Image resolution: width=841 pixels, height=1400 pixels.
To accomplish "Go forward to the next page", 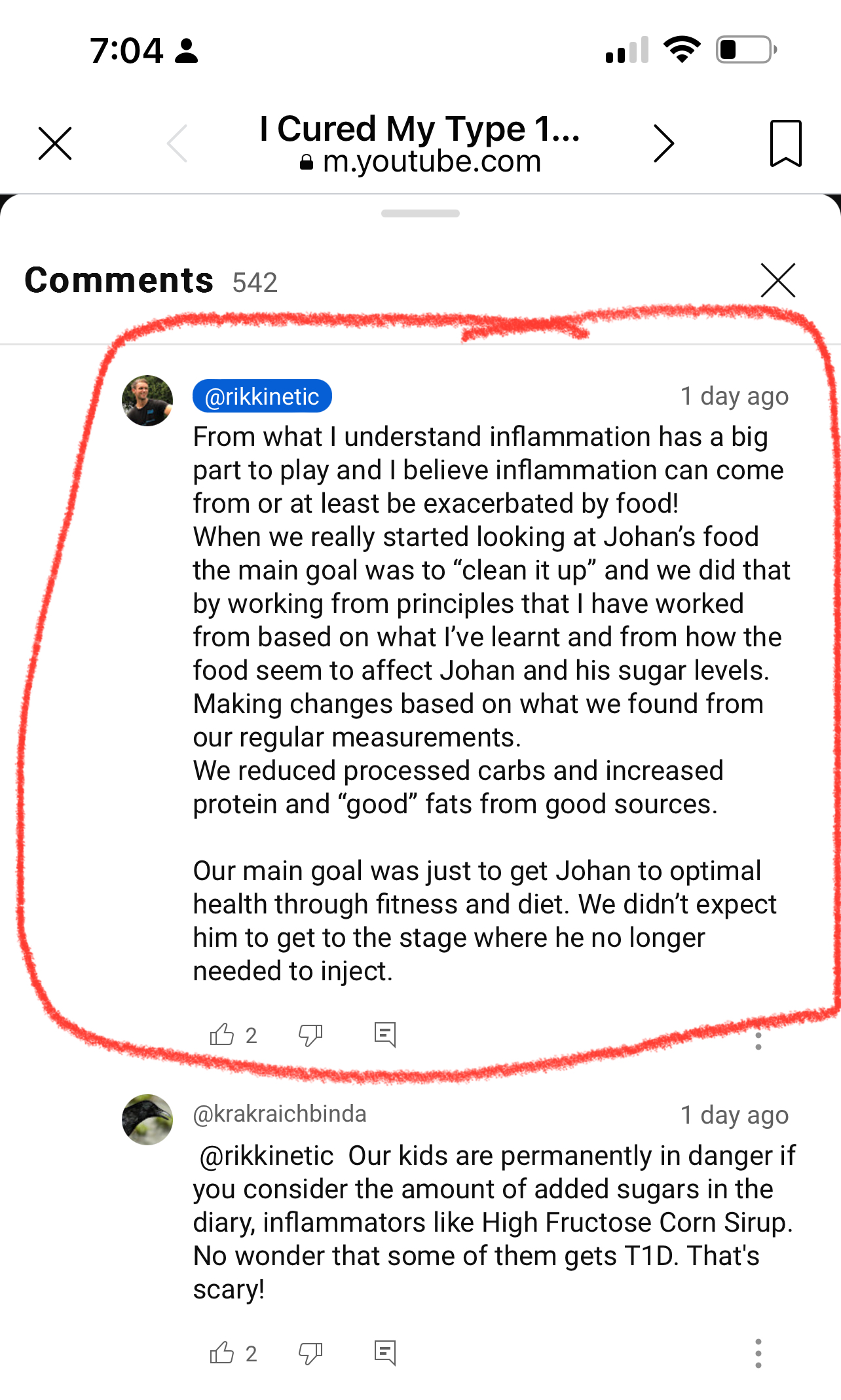I will coord(663,143).
